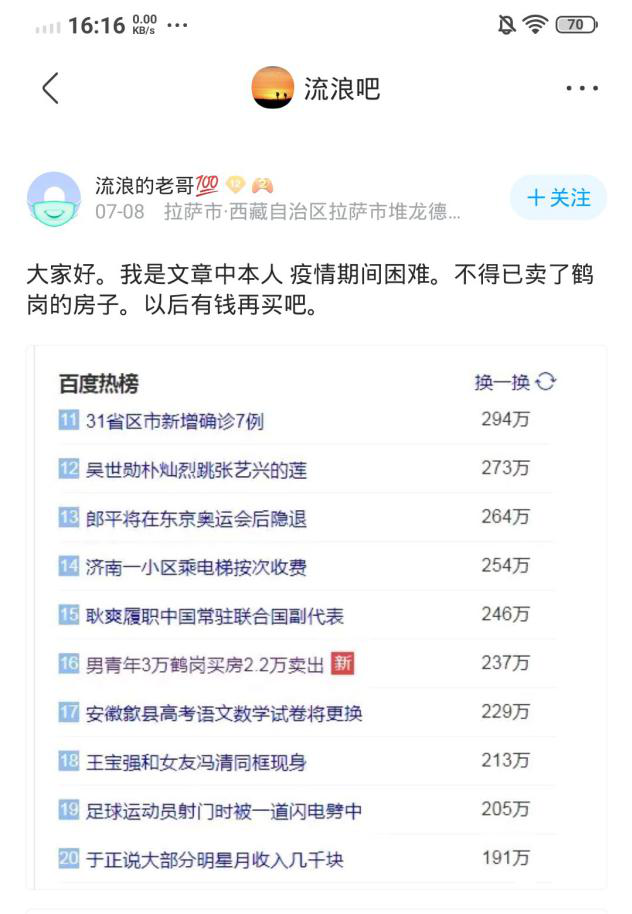This screenshot has height=914, width=632.
Task: Go back using the top-left arrow
Action: pyautogui.click(x=50, y=88)
